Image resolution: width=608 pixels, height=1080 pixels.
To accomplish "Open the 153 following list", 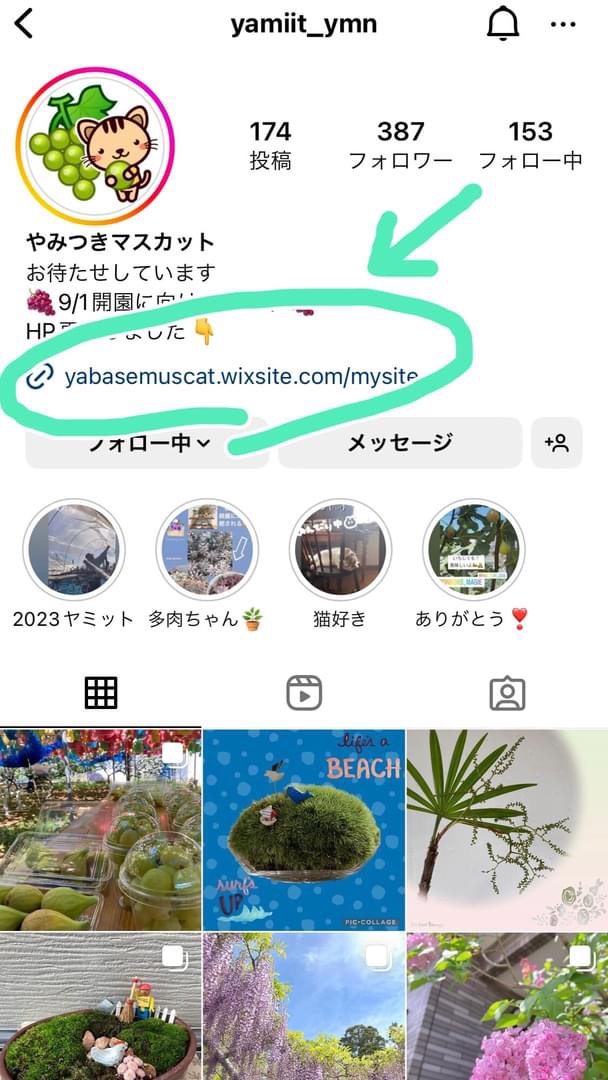I will (x=530, y=145).
